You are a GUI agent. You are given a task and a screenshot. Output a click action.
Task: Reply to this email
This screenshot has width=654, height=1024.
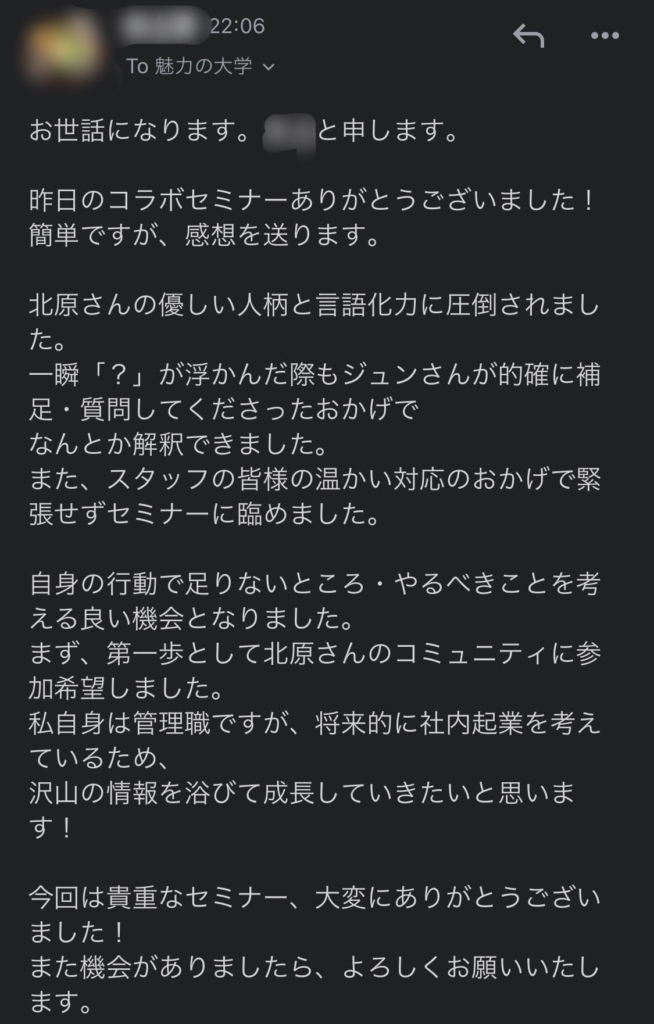pos(528,37)
